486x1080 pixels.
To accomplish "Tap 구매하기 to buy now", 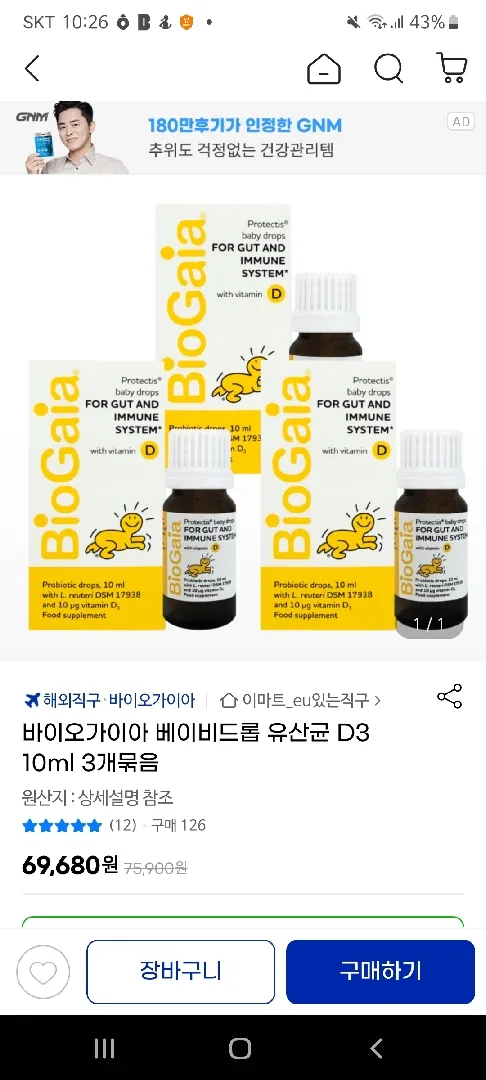I will (381, 972).
